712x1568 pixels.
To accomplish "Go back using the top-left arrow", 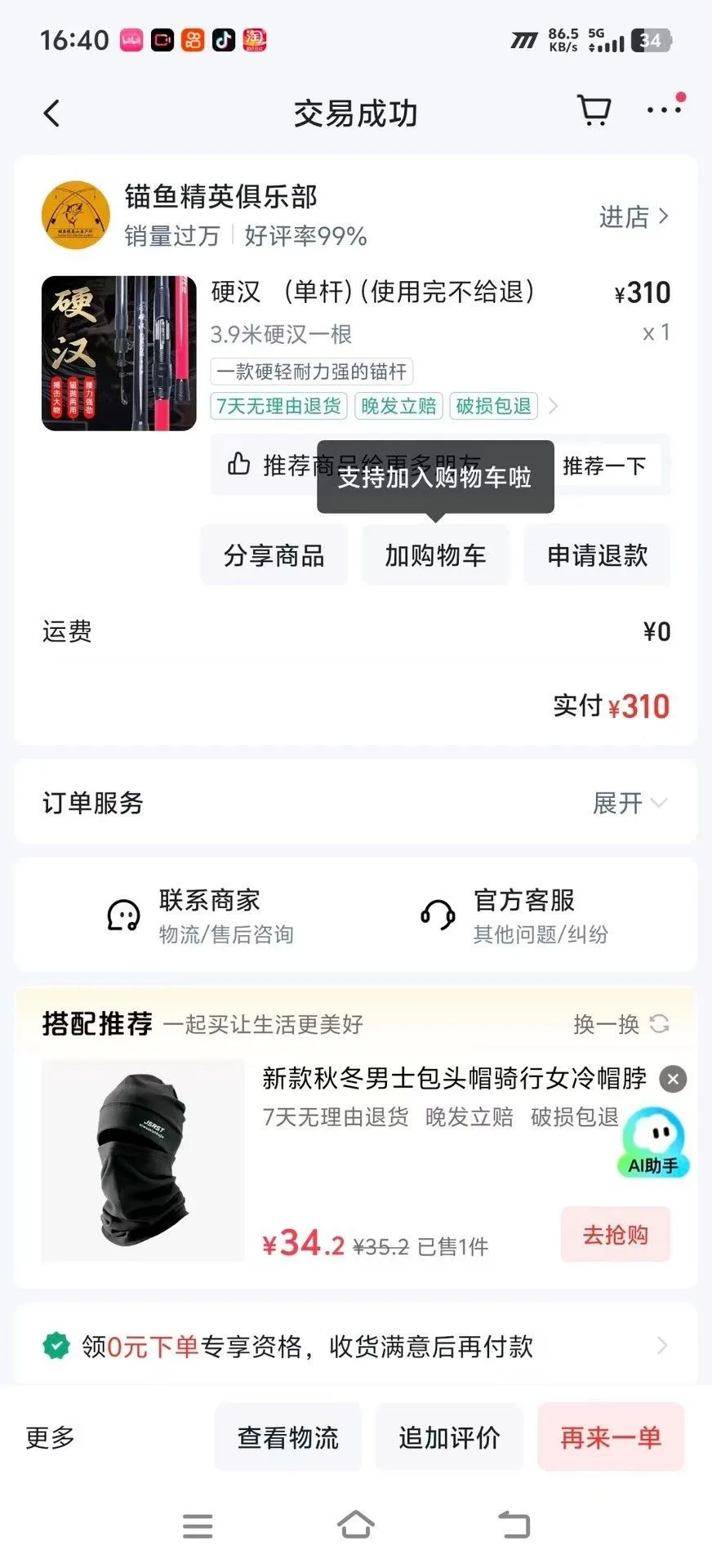I will pyautogui.click(x=51, y=114).
